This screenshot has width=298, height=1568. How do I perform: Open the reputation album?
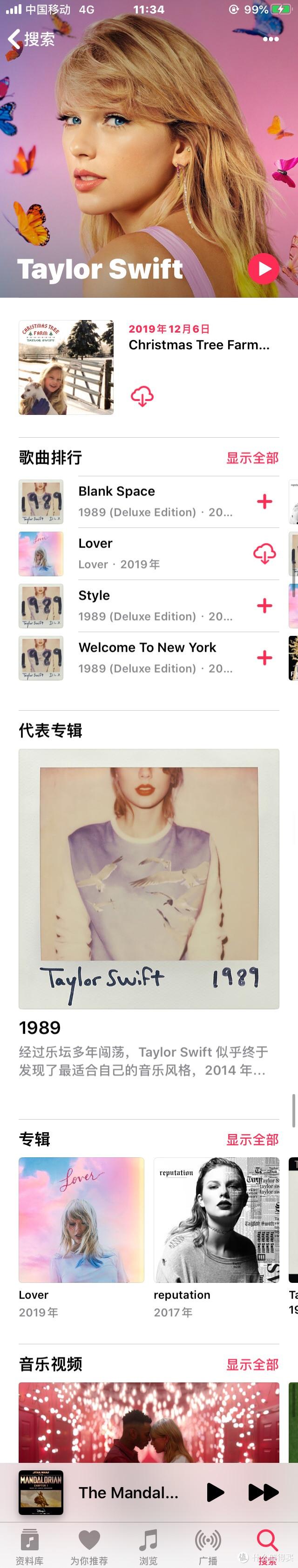[x=217, y=1220]
